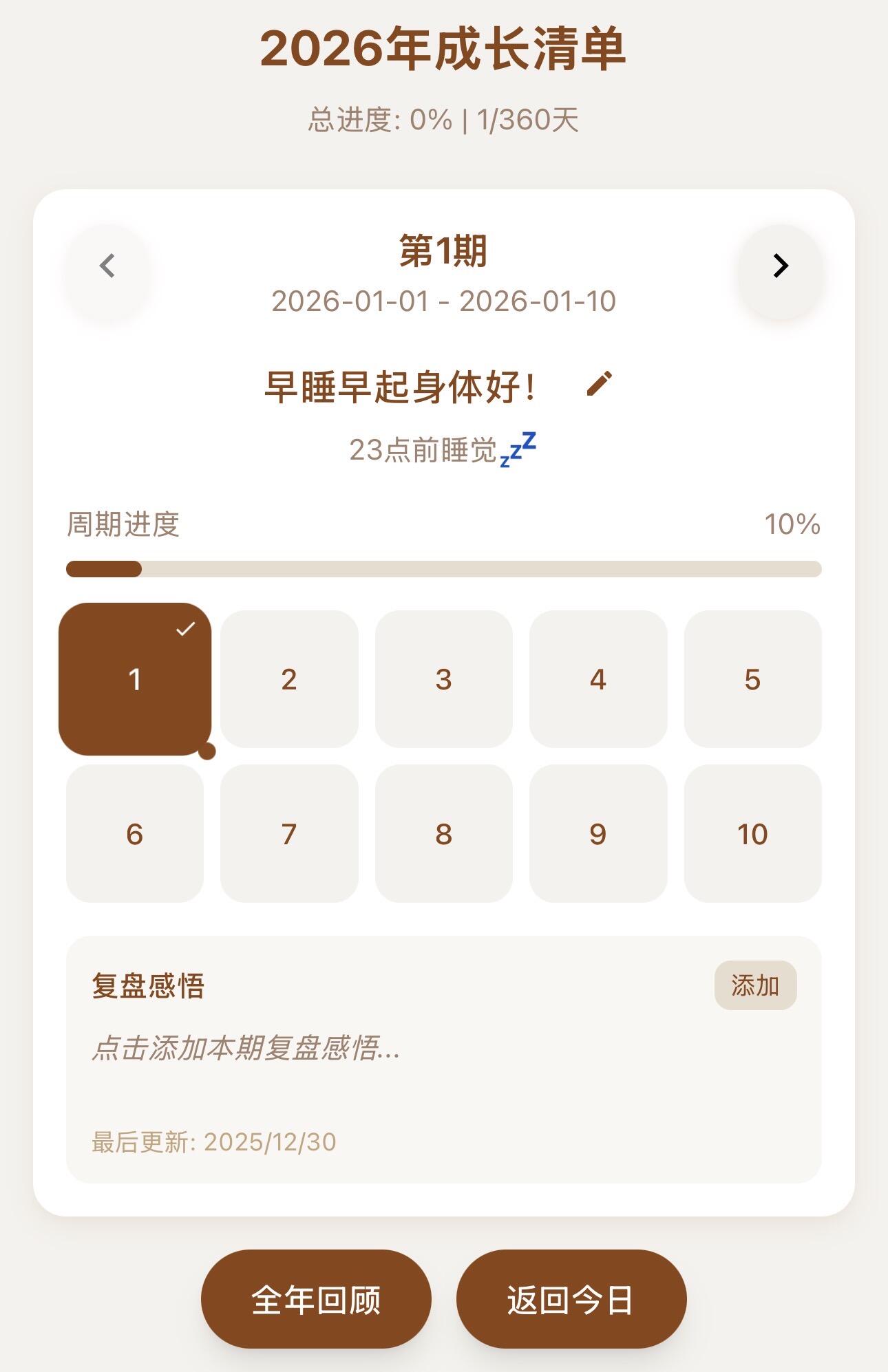Click 添加 to add a review note

tap(755, 985)
